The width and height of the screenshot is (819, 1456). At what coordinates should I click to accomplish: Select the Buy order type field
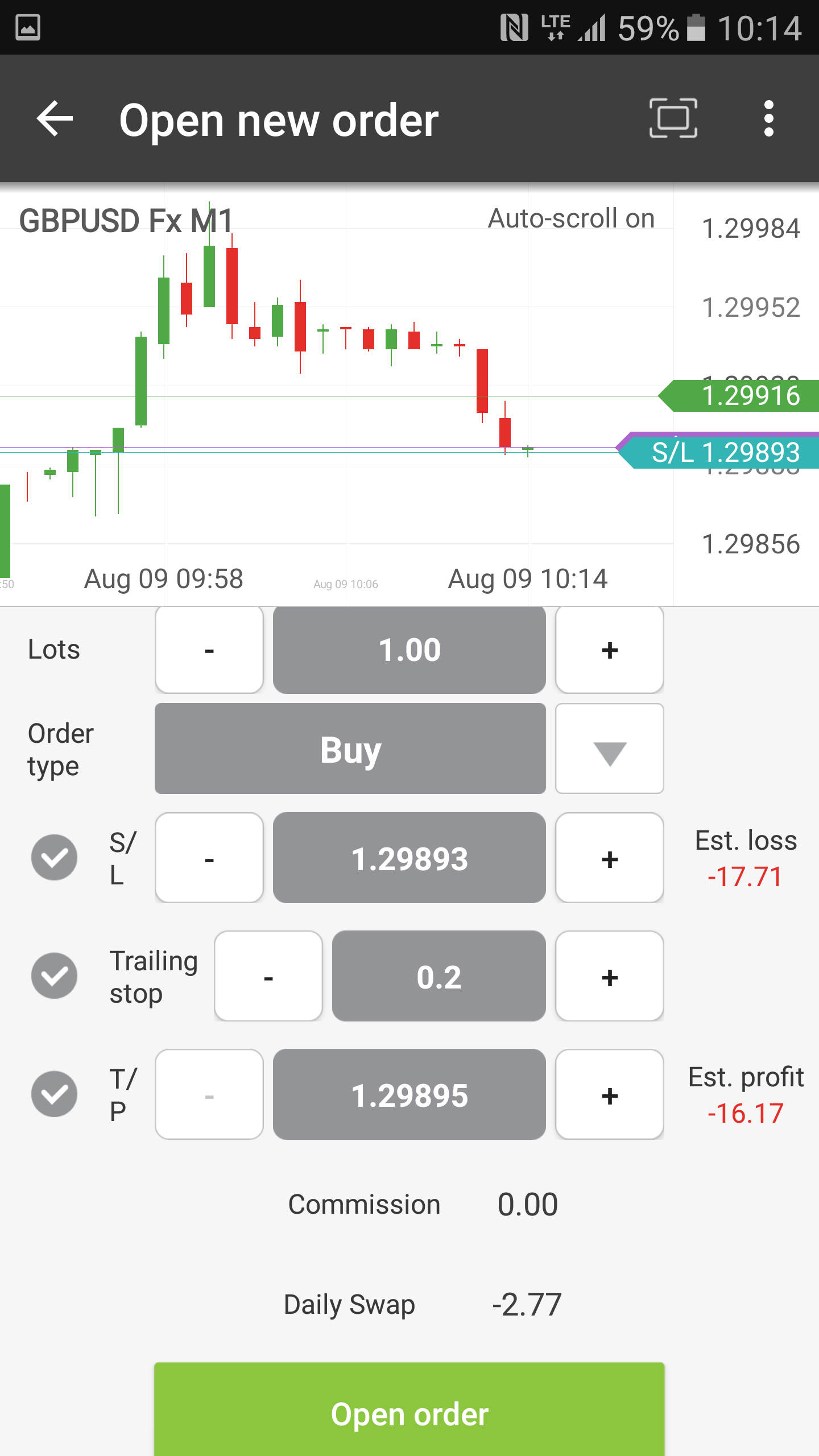(350, 749)
